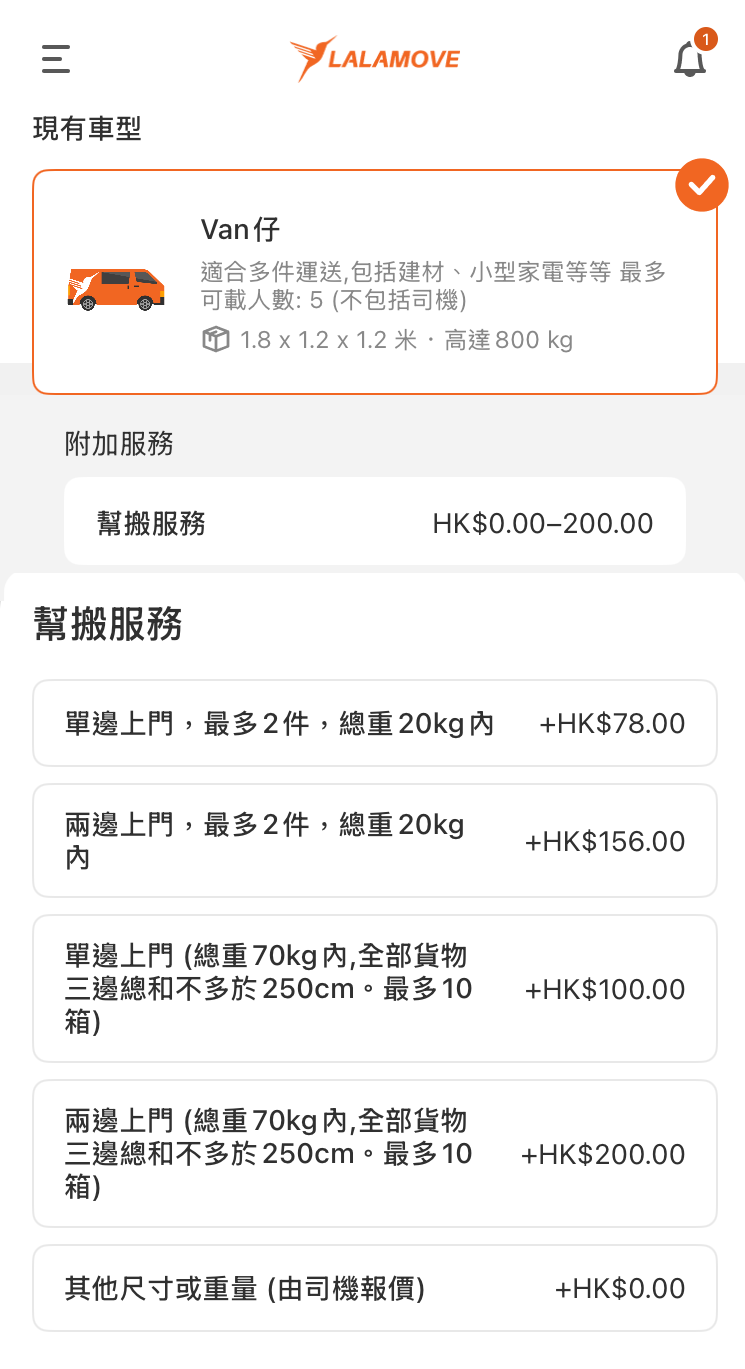
Task: Open the notifications bell
Action: pos(690,60)
